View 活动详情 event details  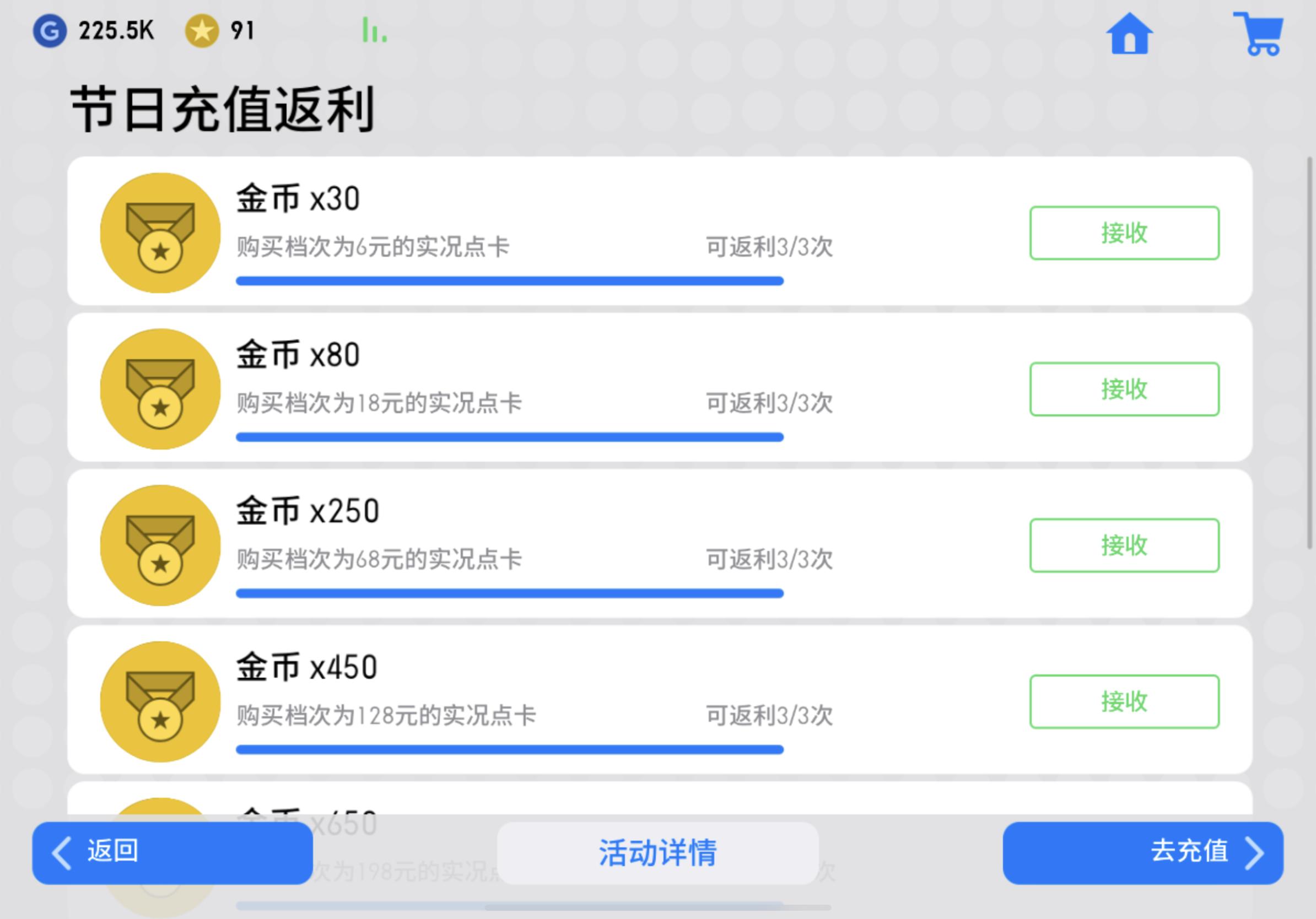click(657, 852)
